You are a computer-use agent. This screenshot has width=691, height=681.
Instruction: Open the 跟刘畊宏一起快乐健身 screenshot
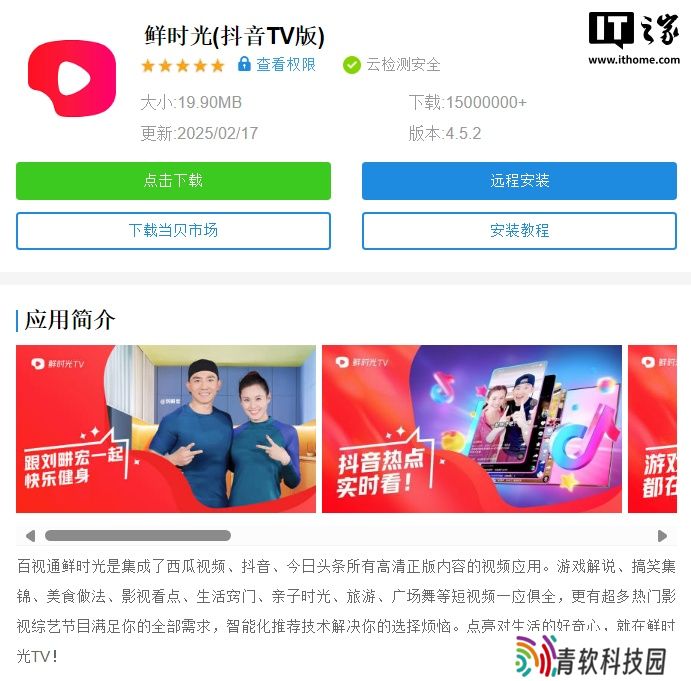click(x=166, y=429)
